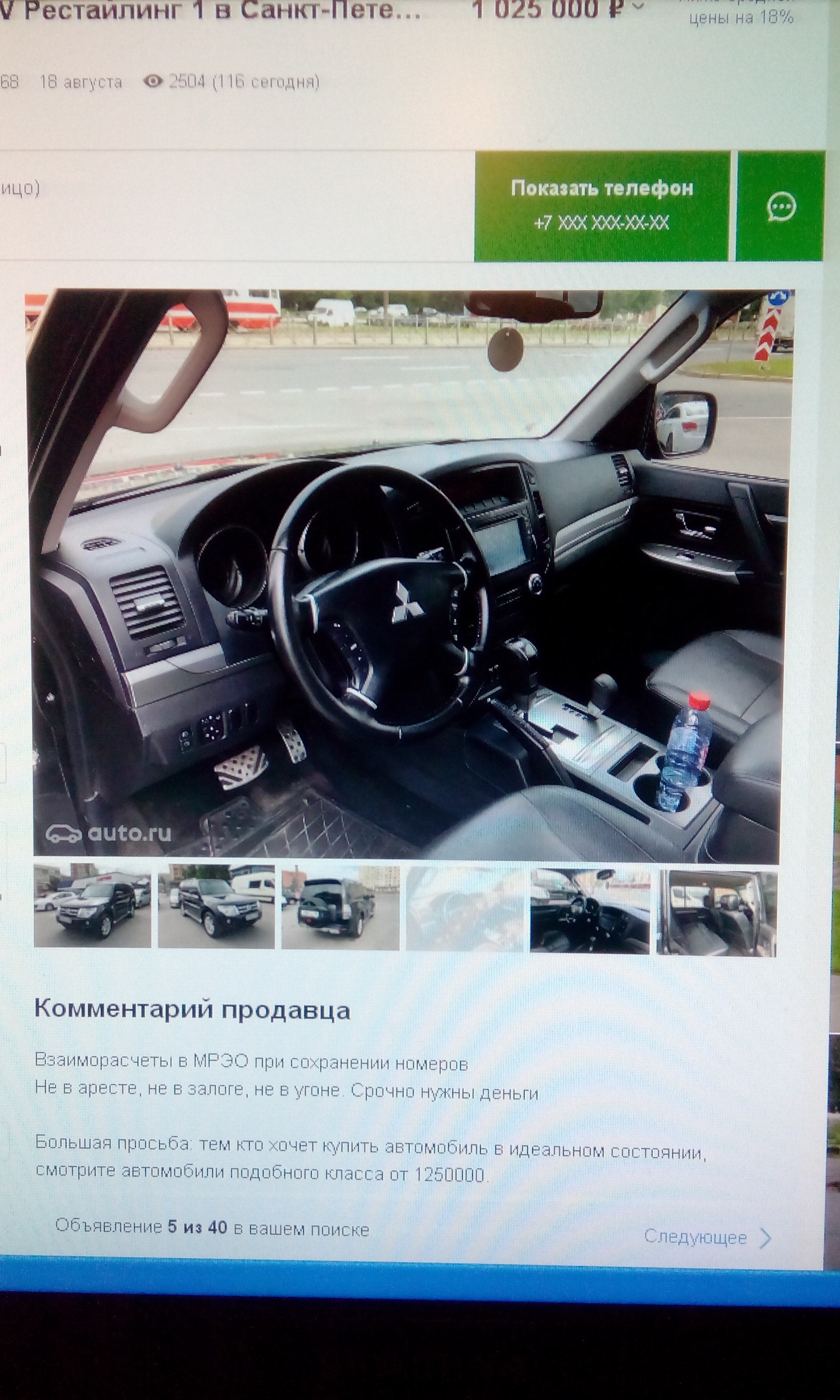
Task: Expand the price history chevron next to 1 025 000 ₽
Action: pyautogui.click(x=638, y=7)
